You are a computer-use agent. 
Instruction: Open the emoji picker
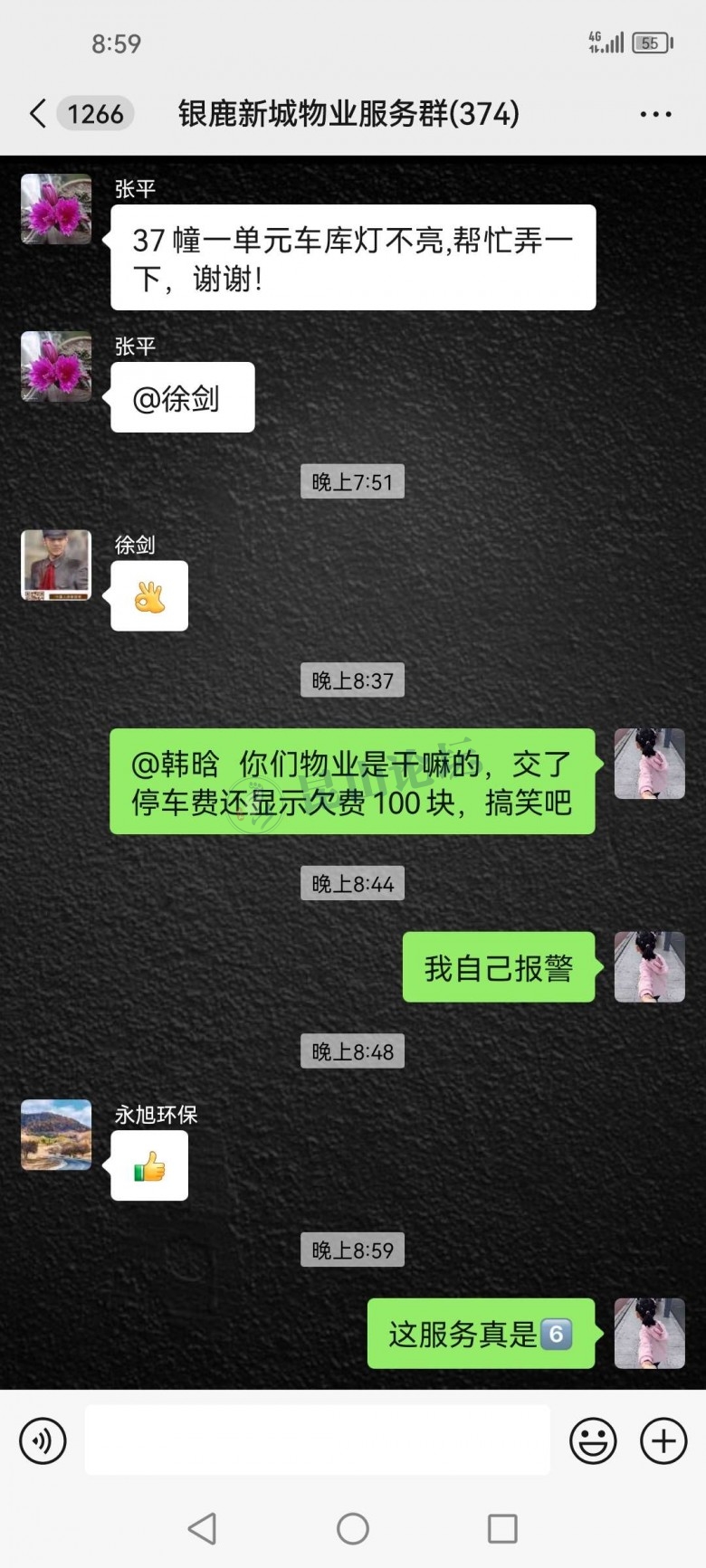[593, 1440]
